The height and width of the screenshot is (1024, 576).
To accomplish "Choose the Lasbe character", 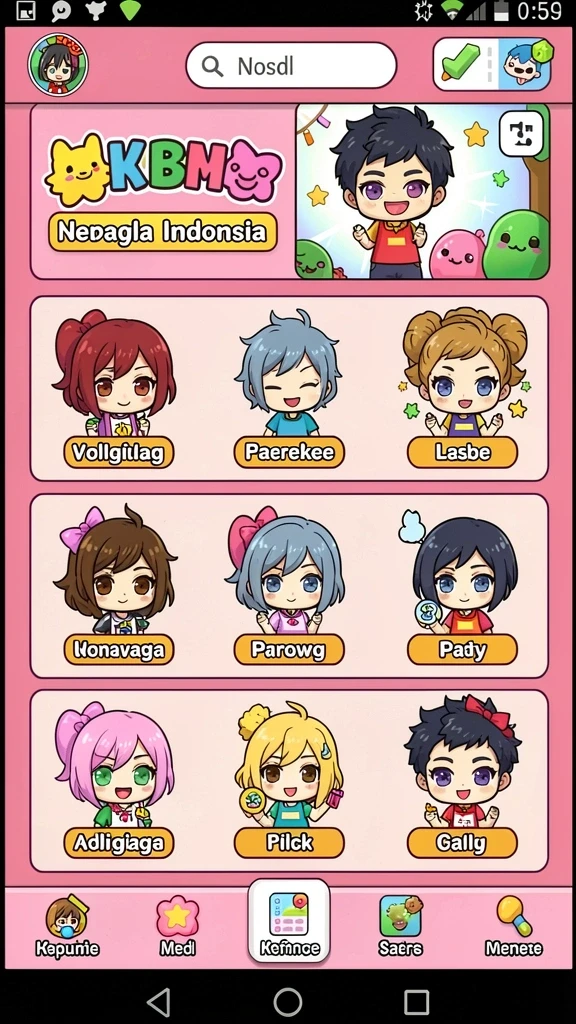I will click(463, 389).
